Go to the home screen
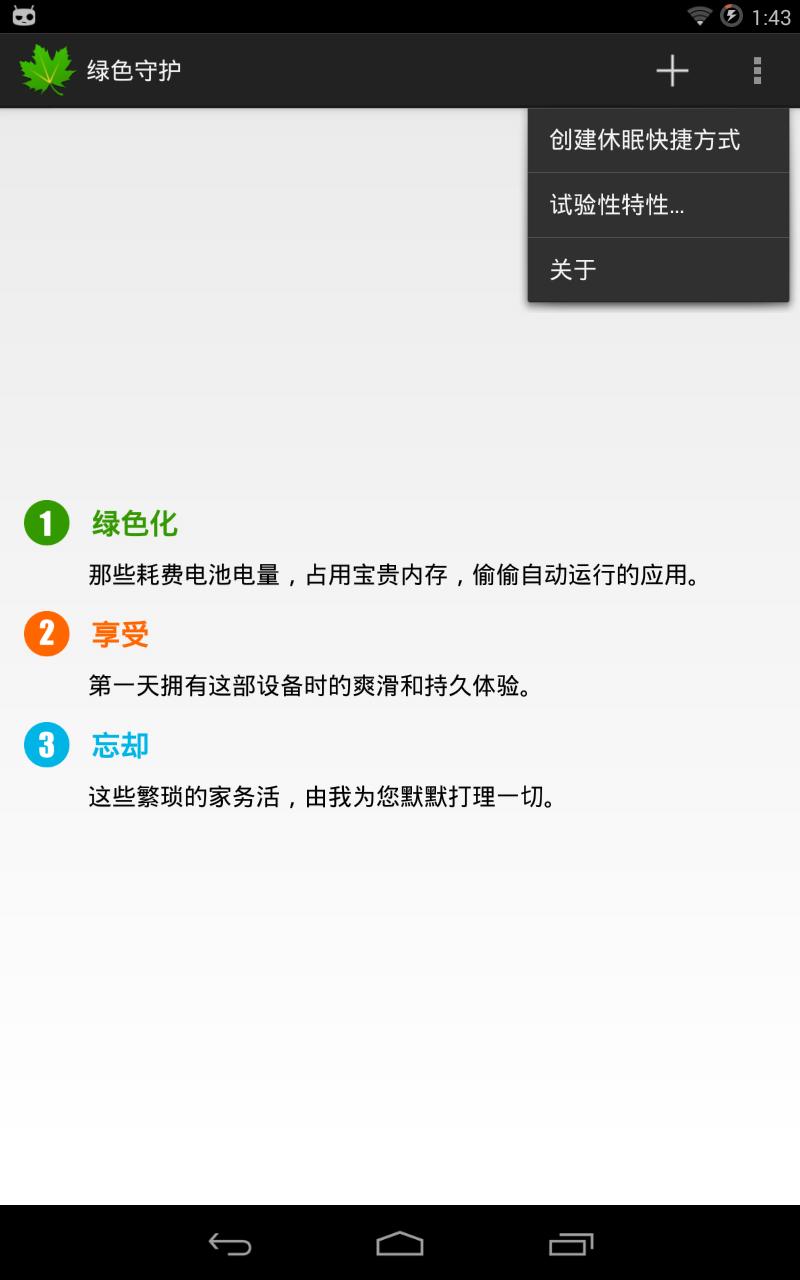Screen dimensions: 800x1280 400,1243
